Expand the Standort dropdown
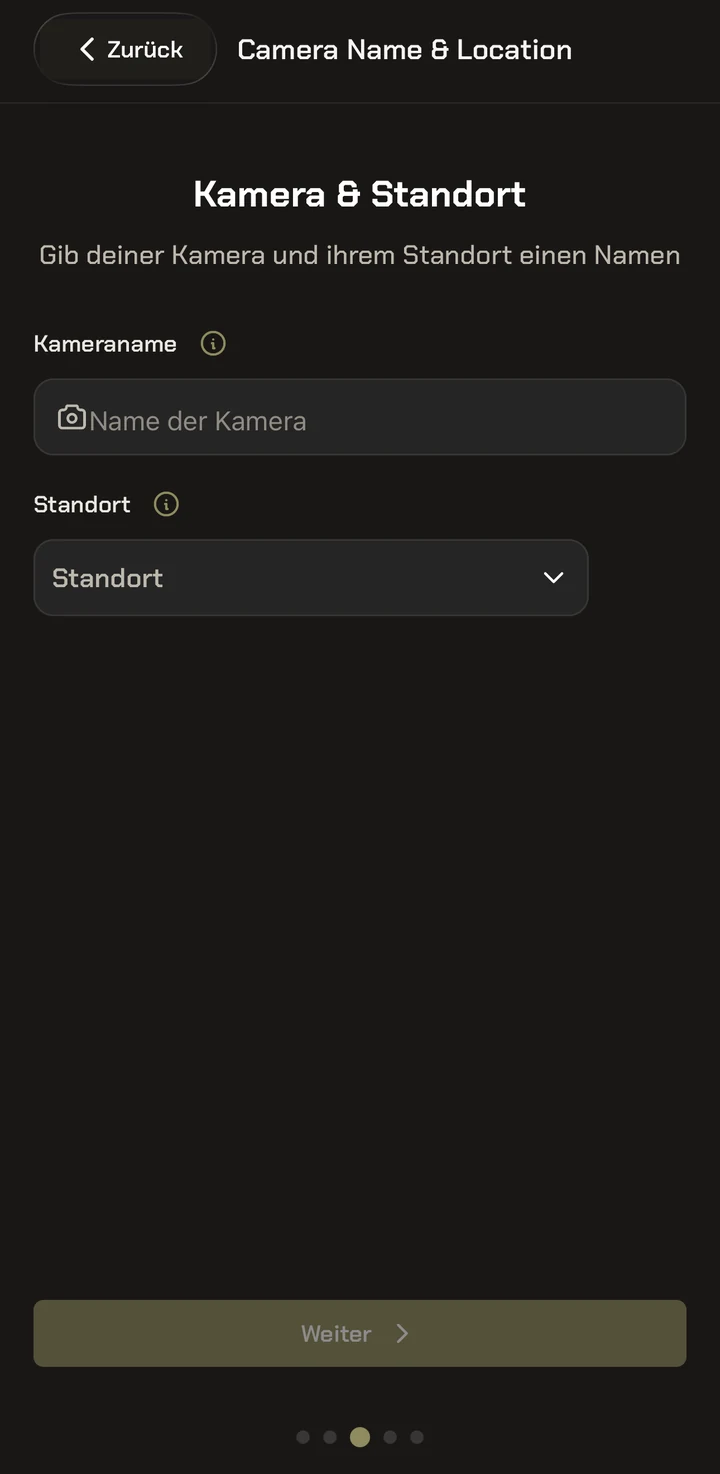The width and height of the screenshot is (720, 1474). coord(311,578)
